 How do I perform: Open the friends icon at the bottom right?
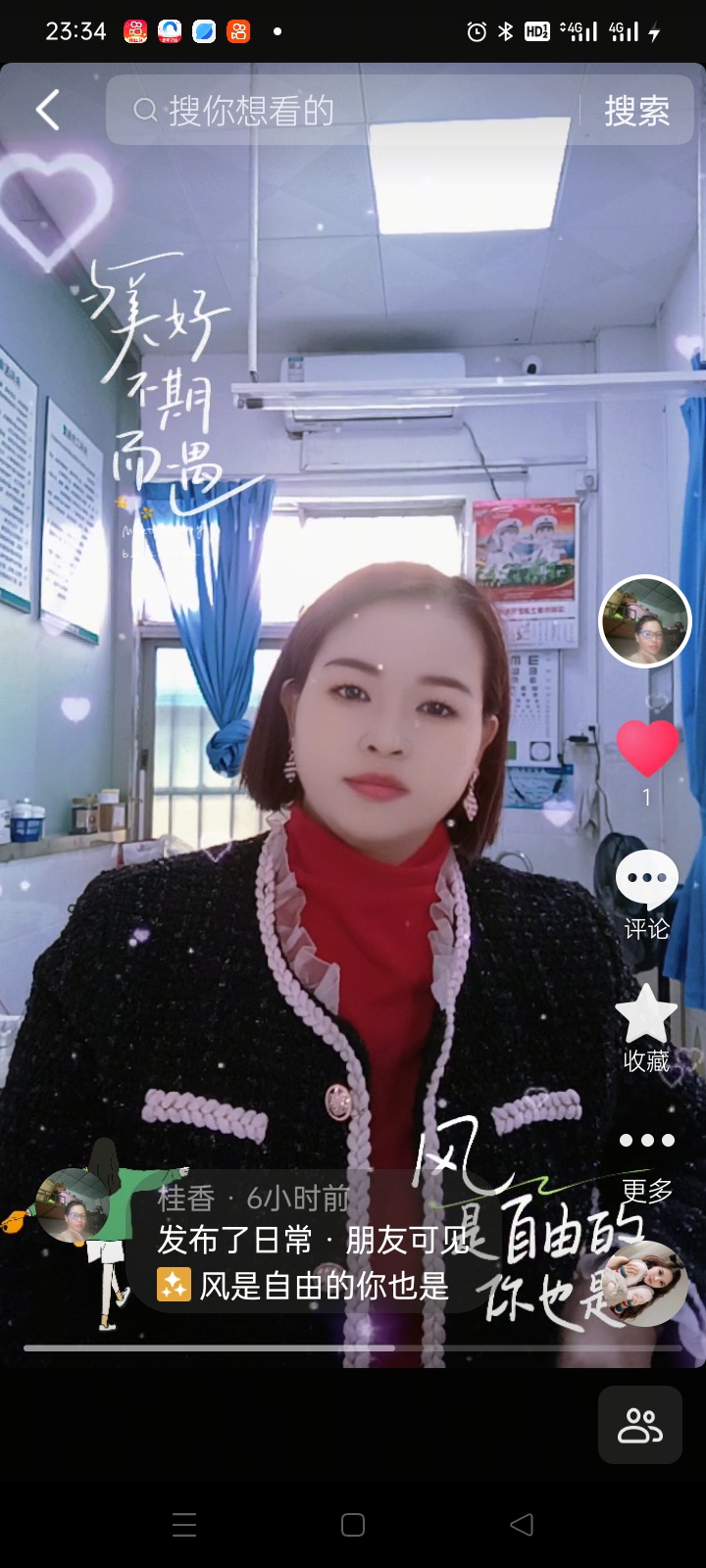click(640, 1426)
